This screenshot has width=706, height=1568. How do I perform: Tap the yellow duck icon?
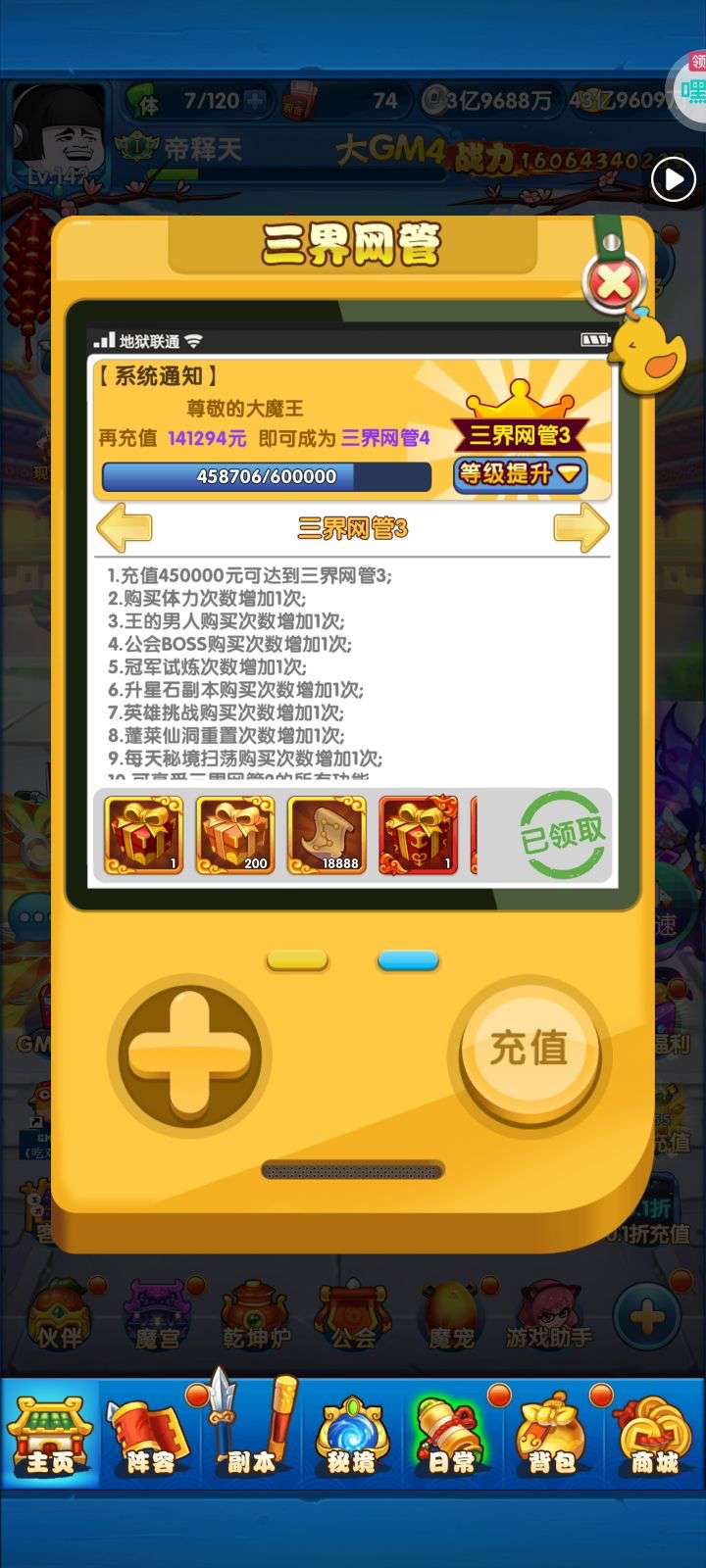650,355
